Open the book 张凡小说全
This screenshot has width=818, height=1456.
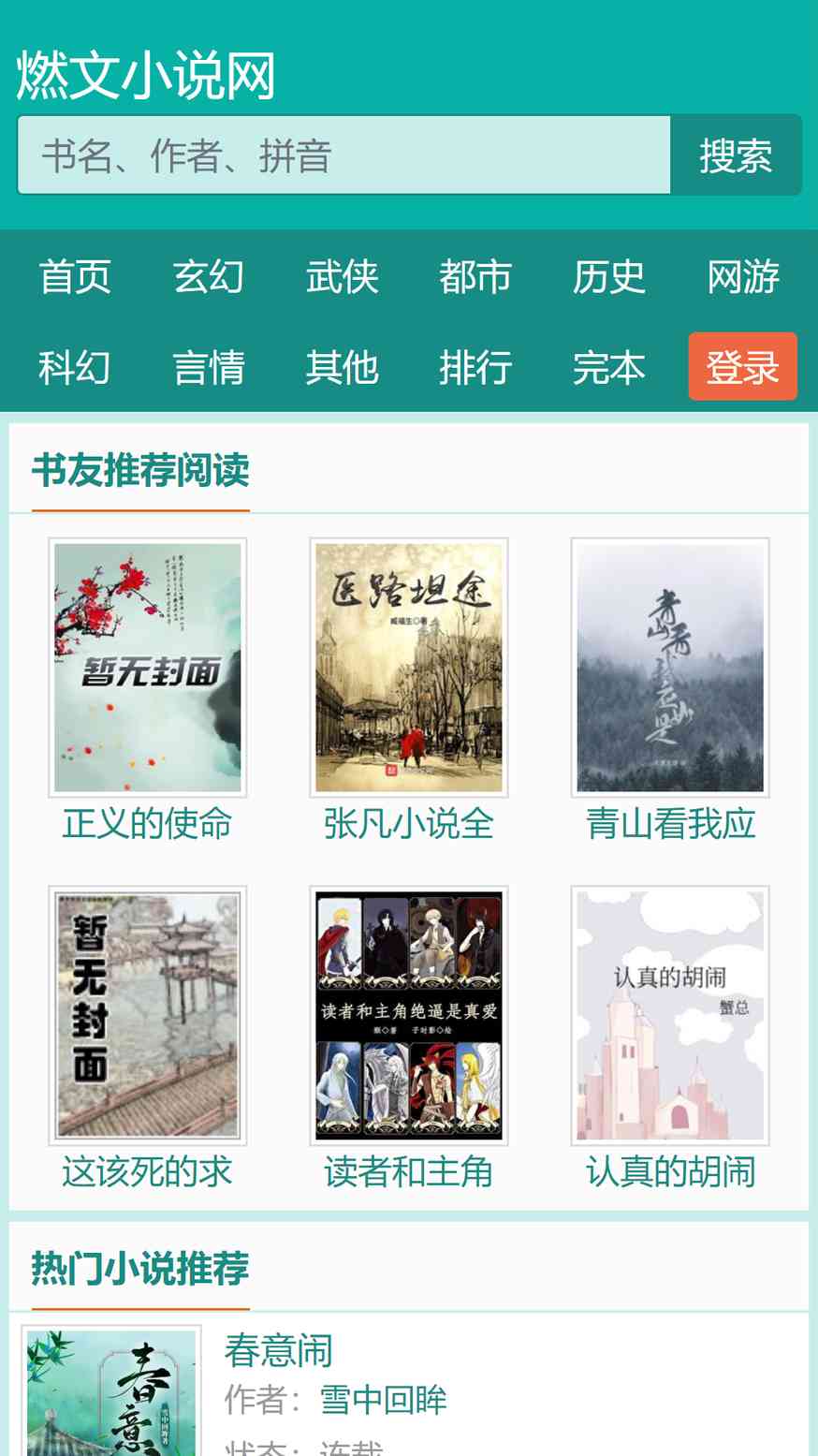tap(409, 824)
